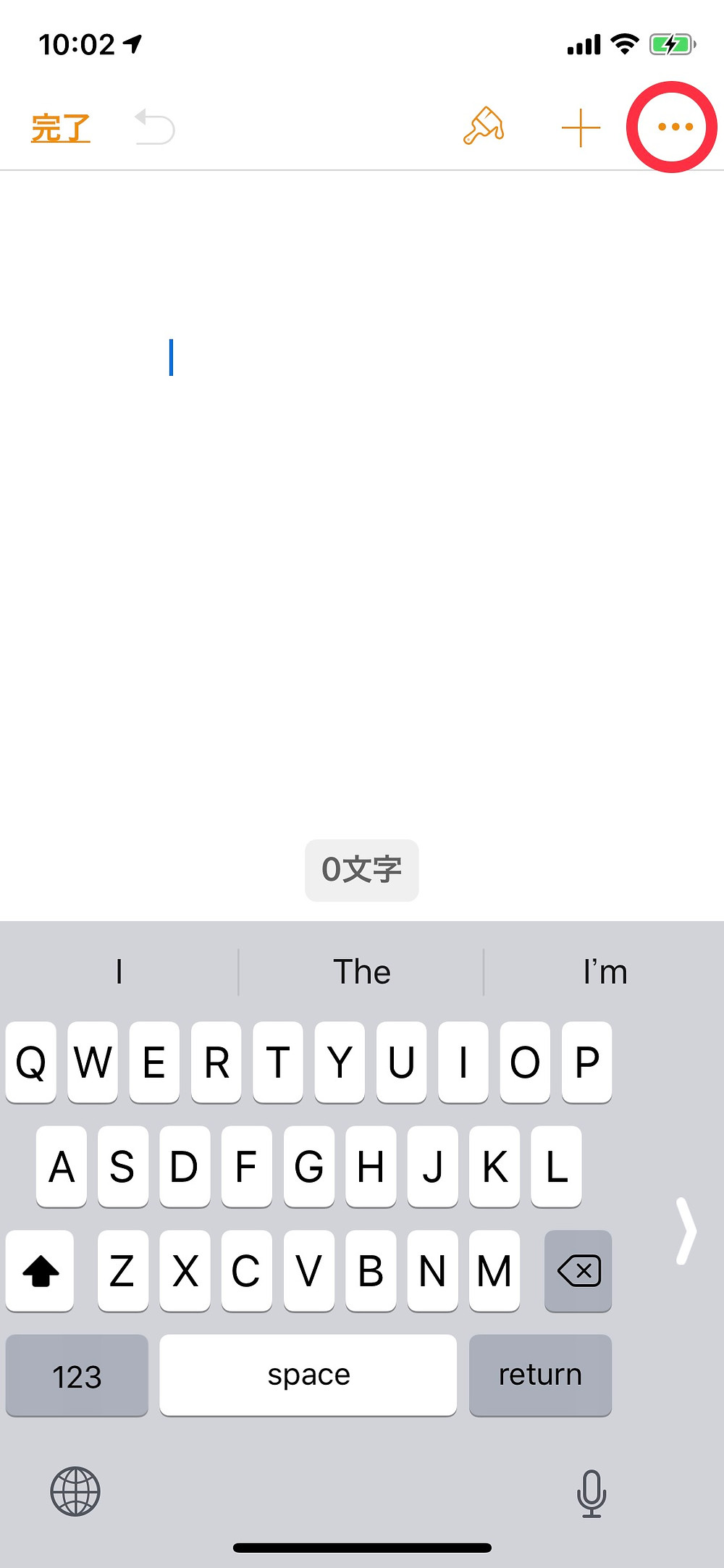Tap the shift key
This screenshot has width=724, height=1568.
coord(40,1271)
